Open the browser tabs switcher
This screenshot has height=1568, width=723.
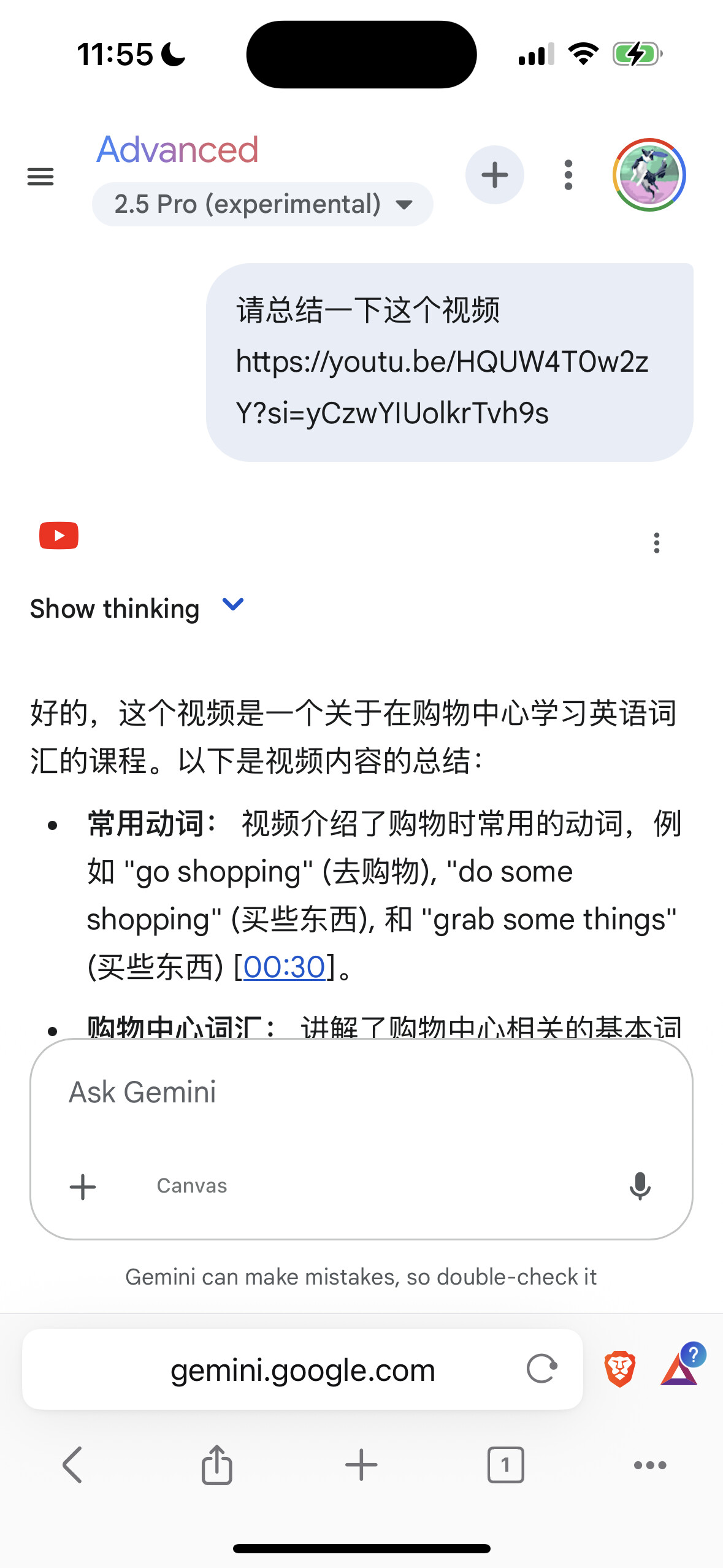click(x=505, y=1465)
